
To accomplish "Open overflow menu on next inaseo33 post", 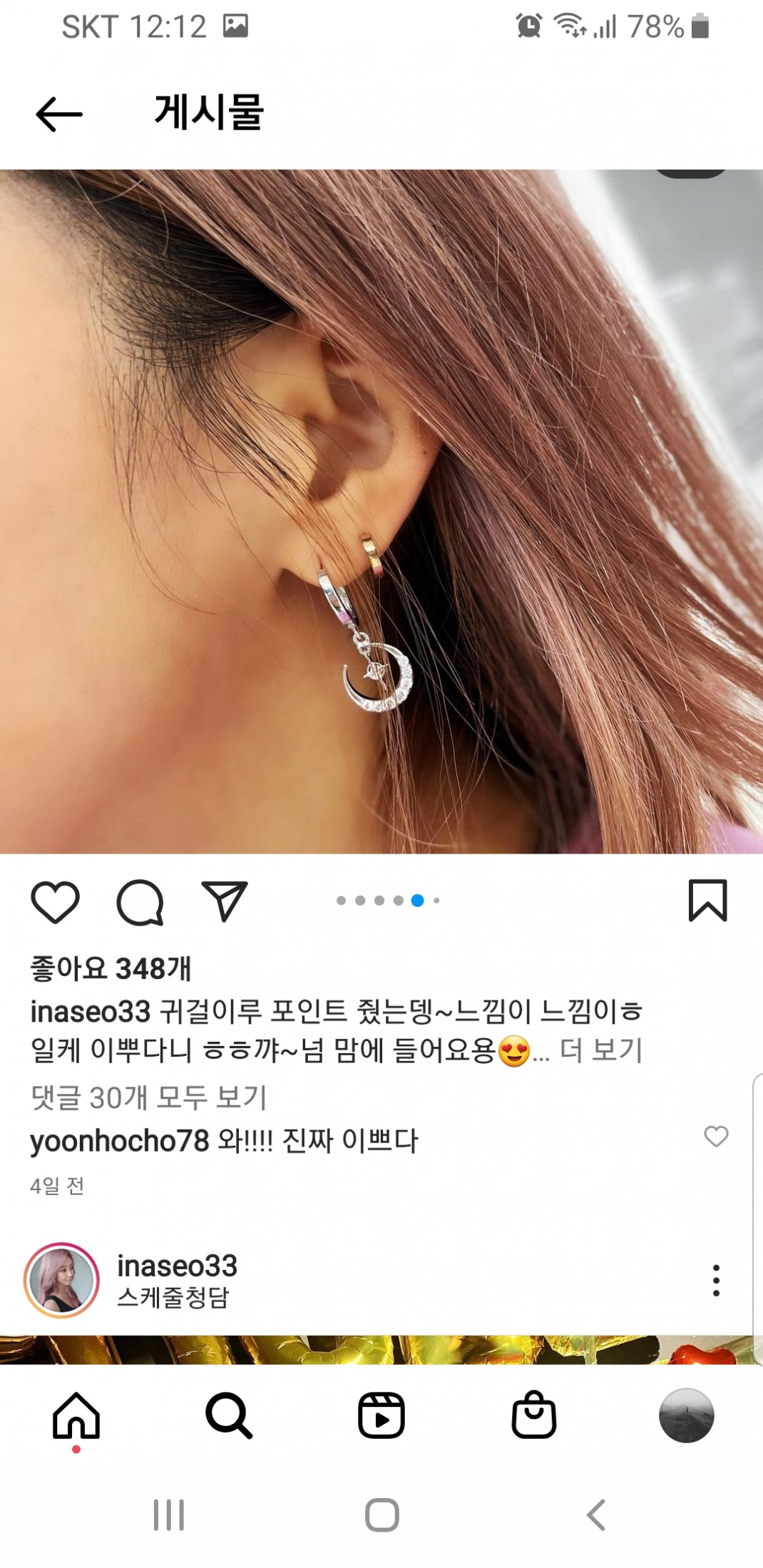I will coord(716,1281).
